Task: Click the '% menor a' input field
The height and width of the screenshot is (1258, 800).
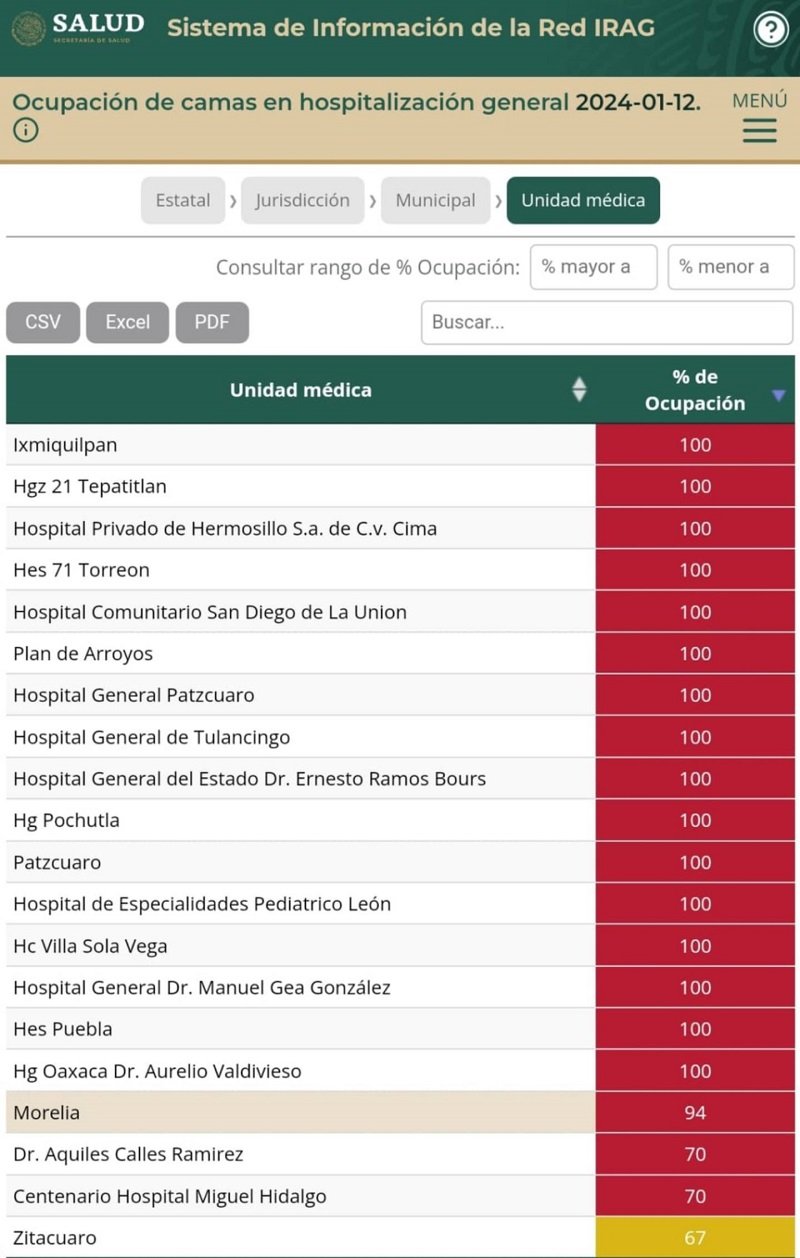Action: coord(731,267)
